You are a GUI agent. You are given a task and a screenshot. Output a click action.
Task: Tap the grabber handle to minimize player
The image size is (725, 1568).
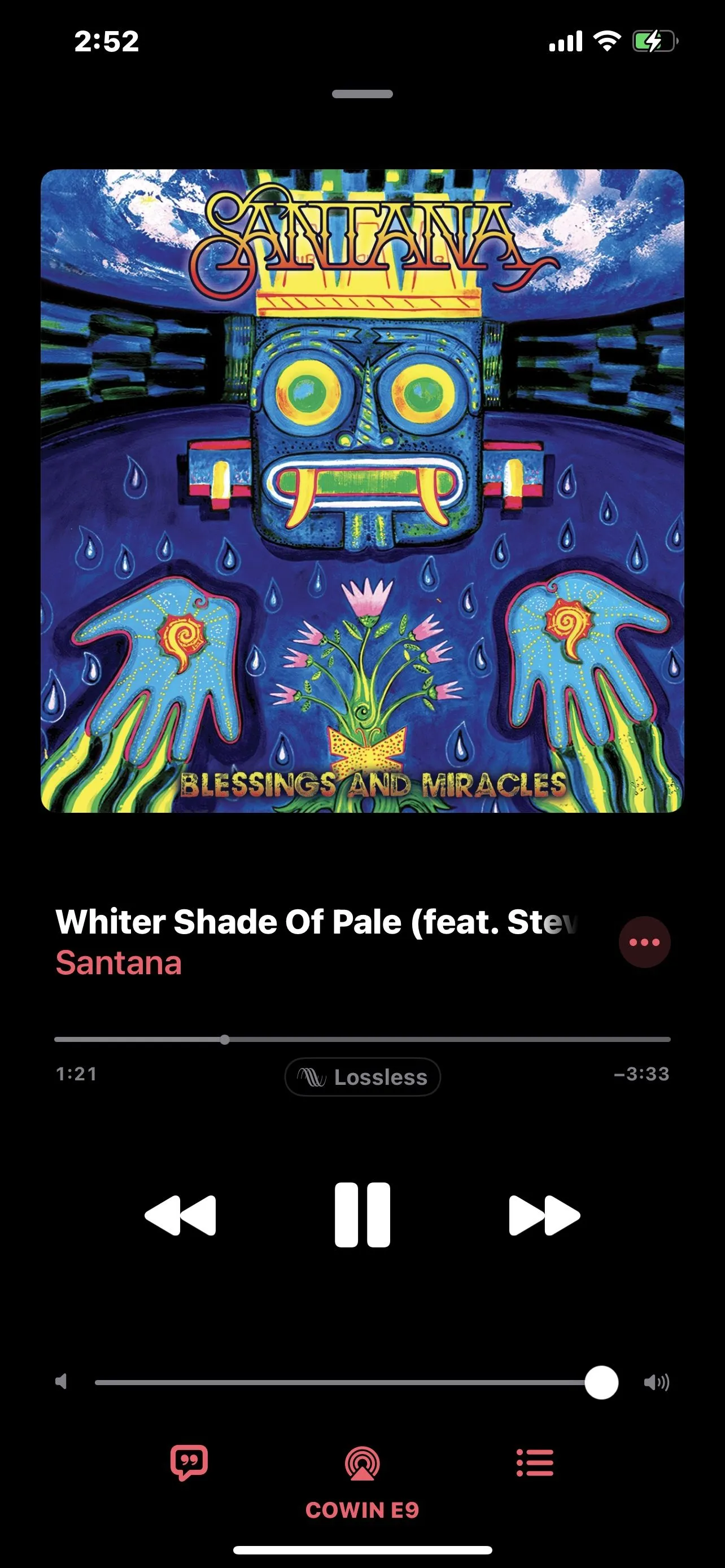point(362,94)
